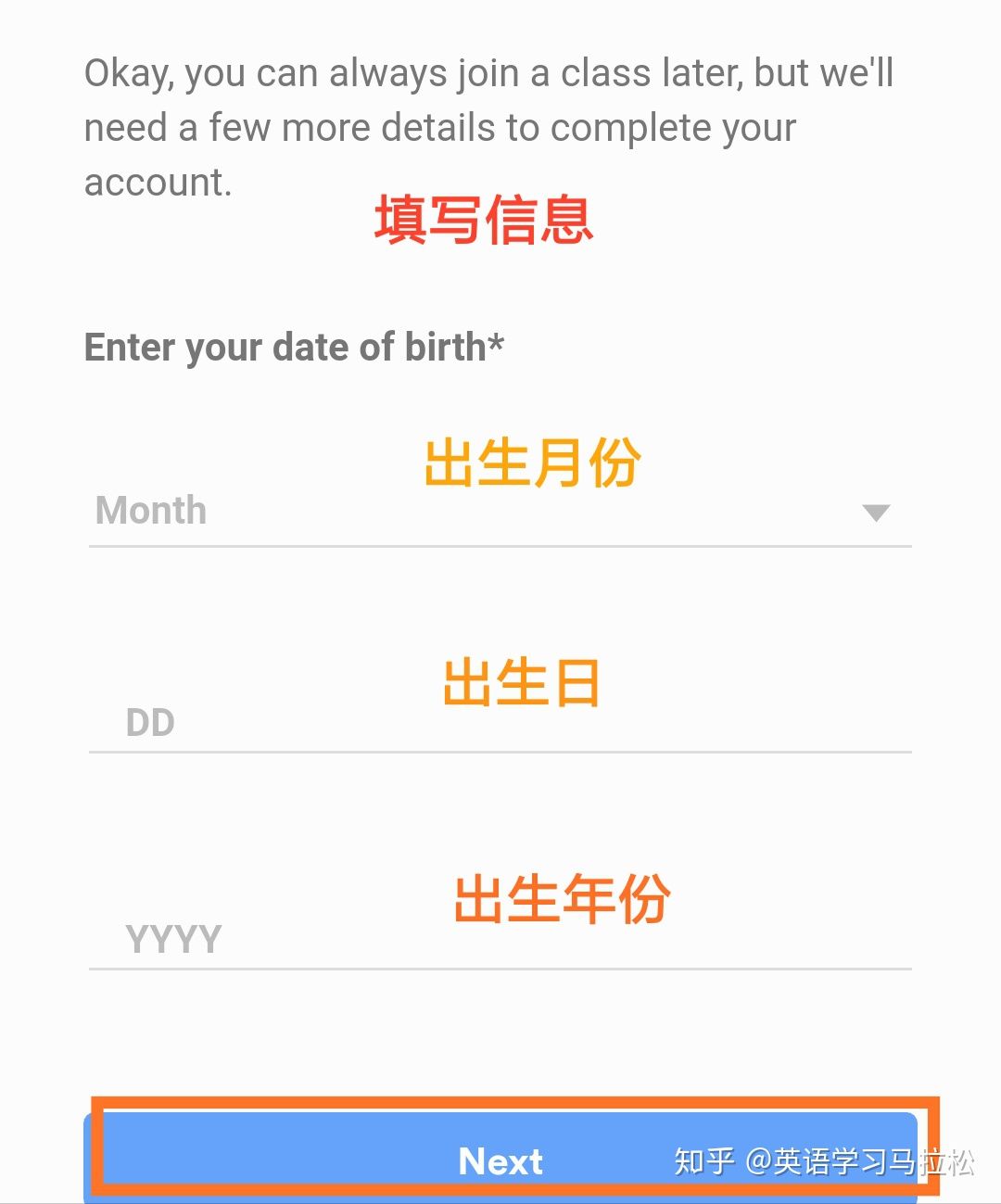Click the 知乎 watermark link
This screenshot has height=1204, width=1001.
tap(703, 1160)
